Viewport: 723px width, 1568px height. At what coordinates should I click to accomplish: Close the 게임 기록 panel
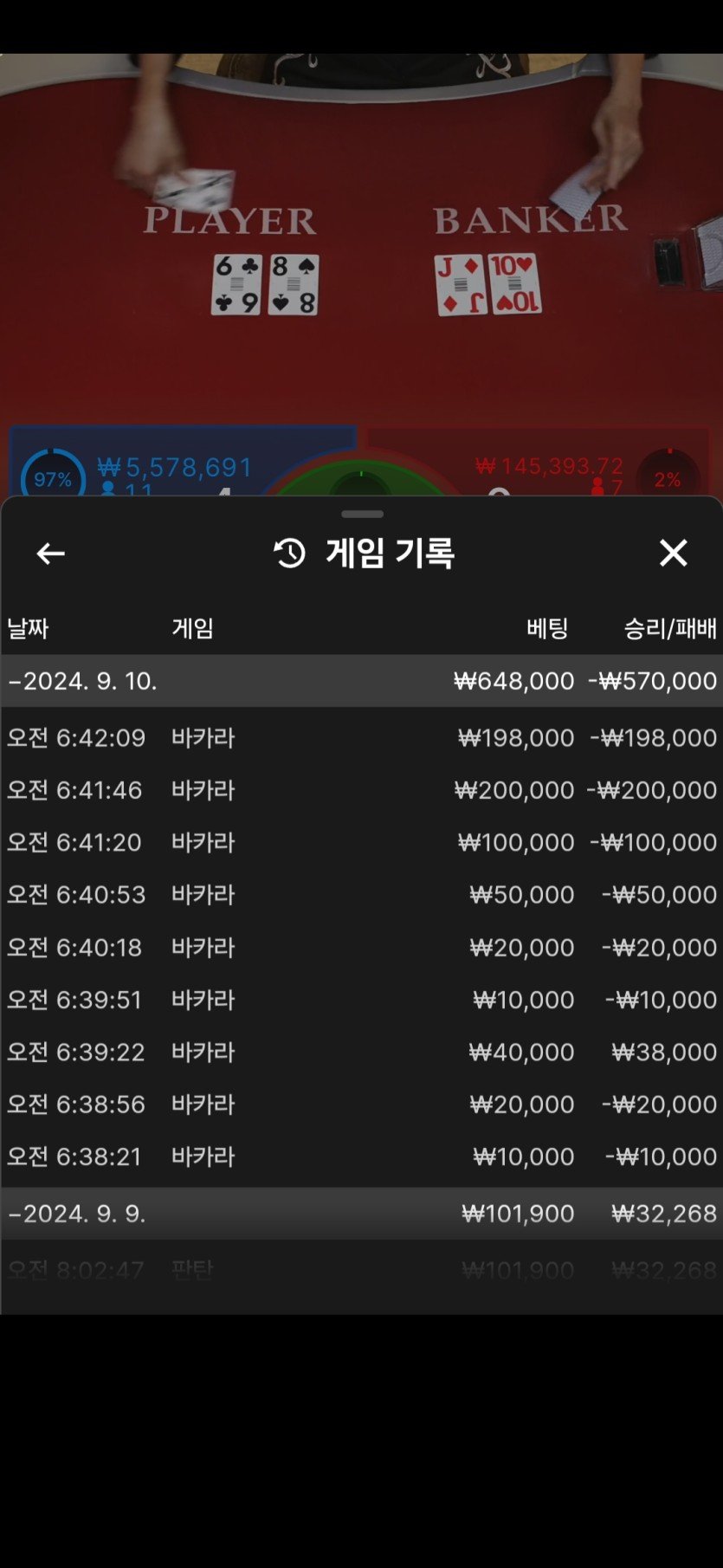coord(673,553)
